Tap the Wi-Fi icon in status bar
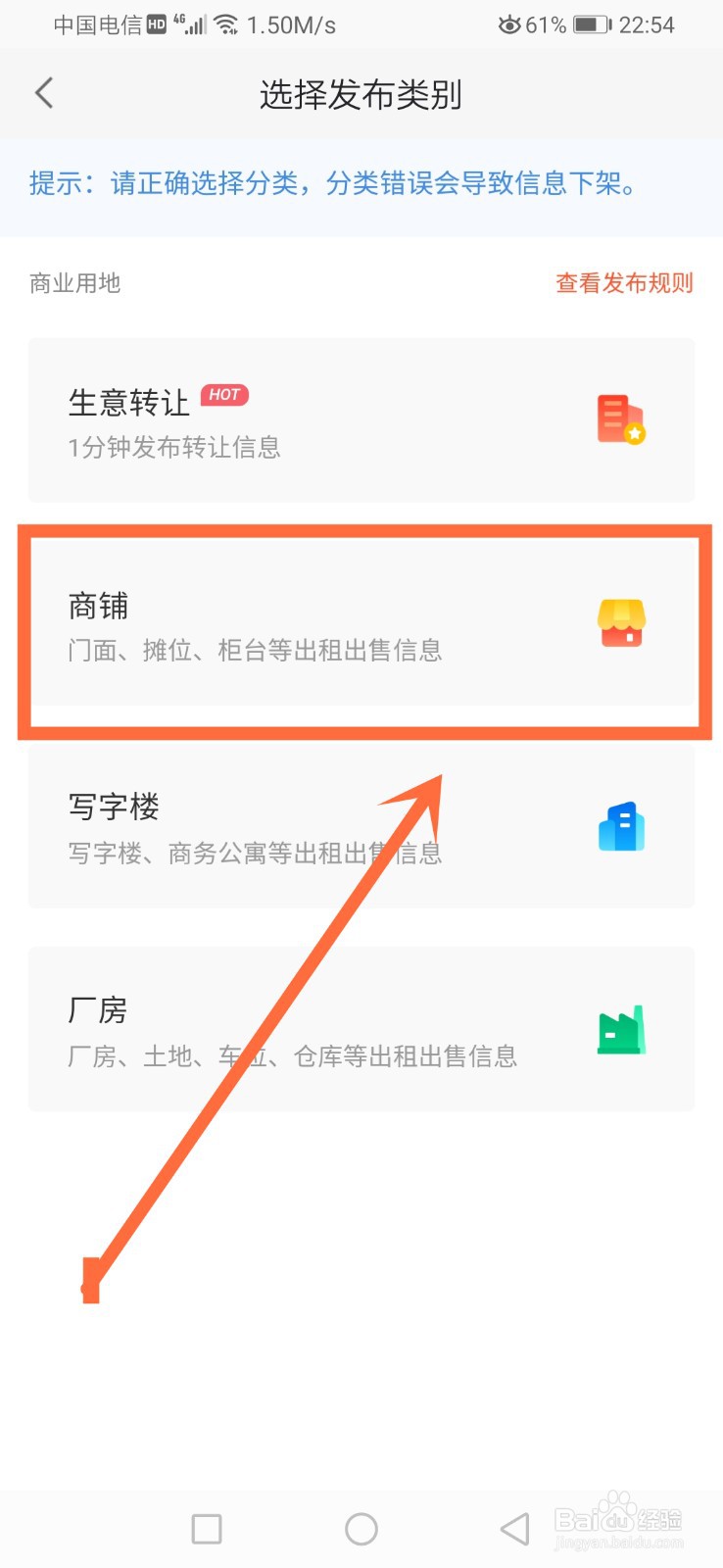Screen dimensions: 723x1568 point(227,22)
